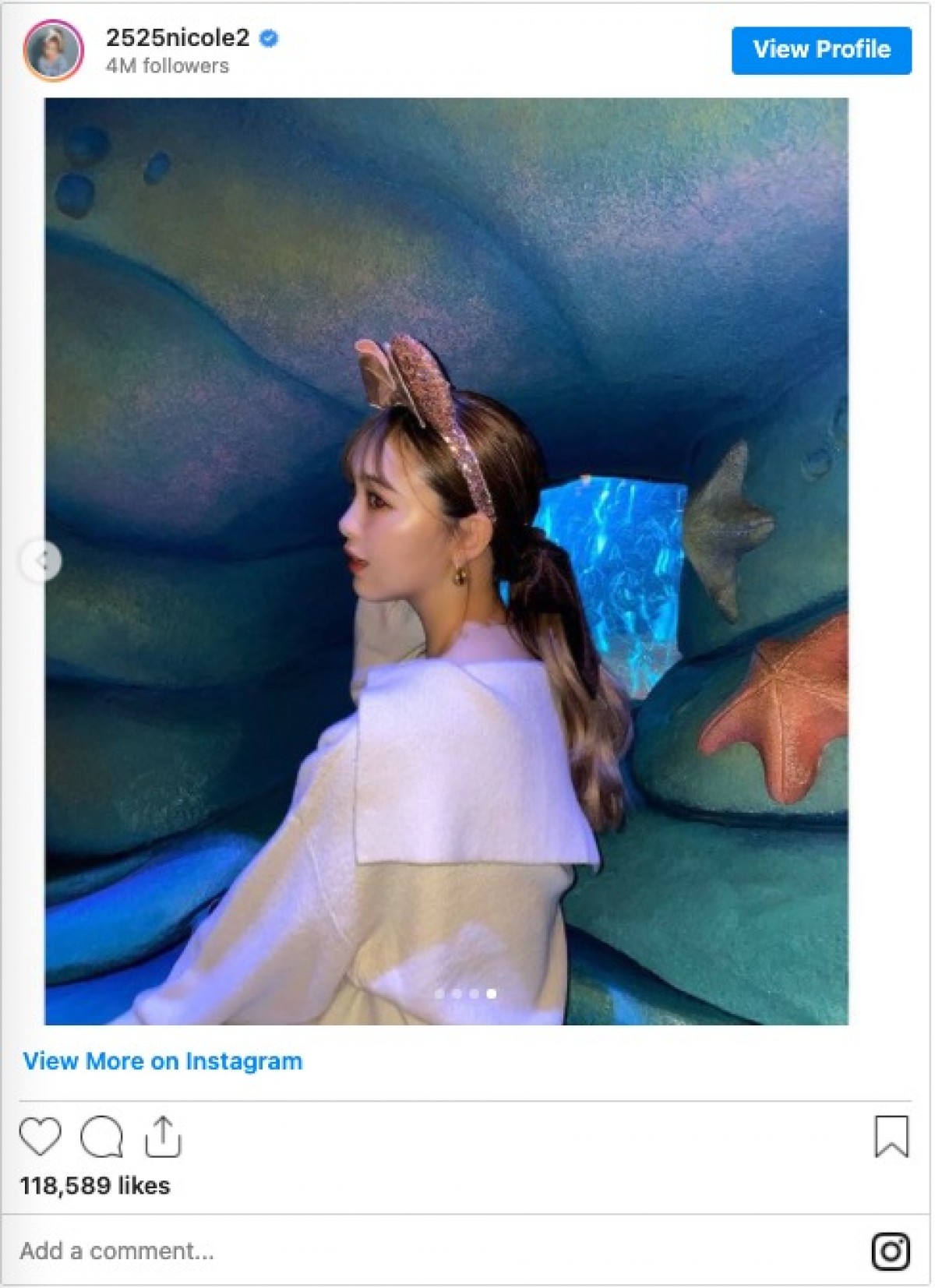935x1288 pixels.
Task: Open the comment bubble icon
Action: 101,1137
